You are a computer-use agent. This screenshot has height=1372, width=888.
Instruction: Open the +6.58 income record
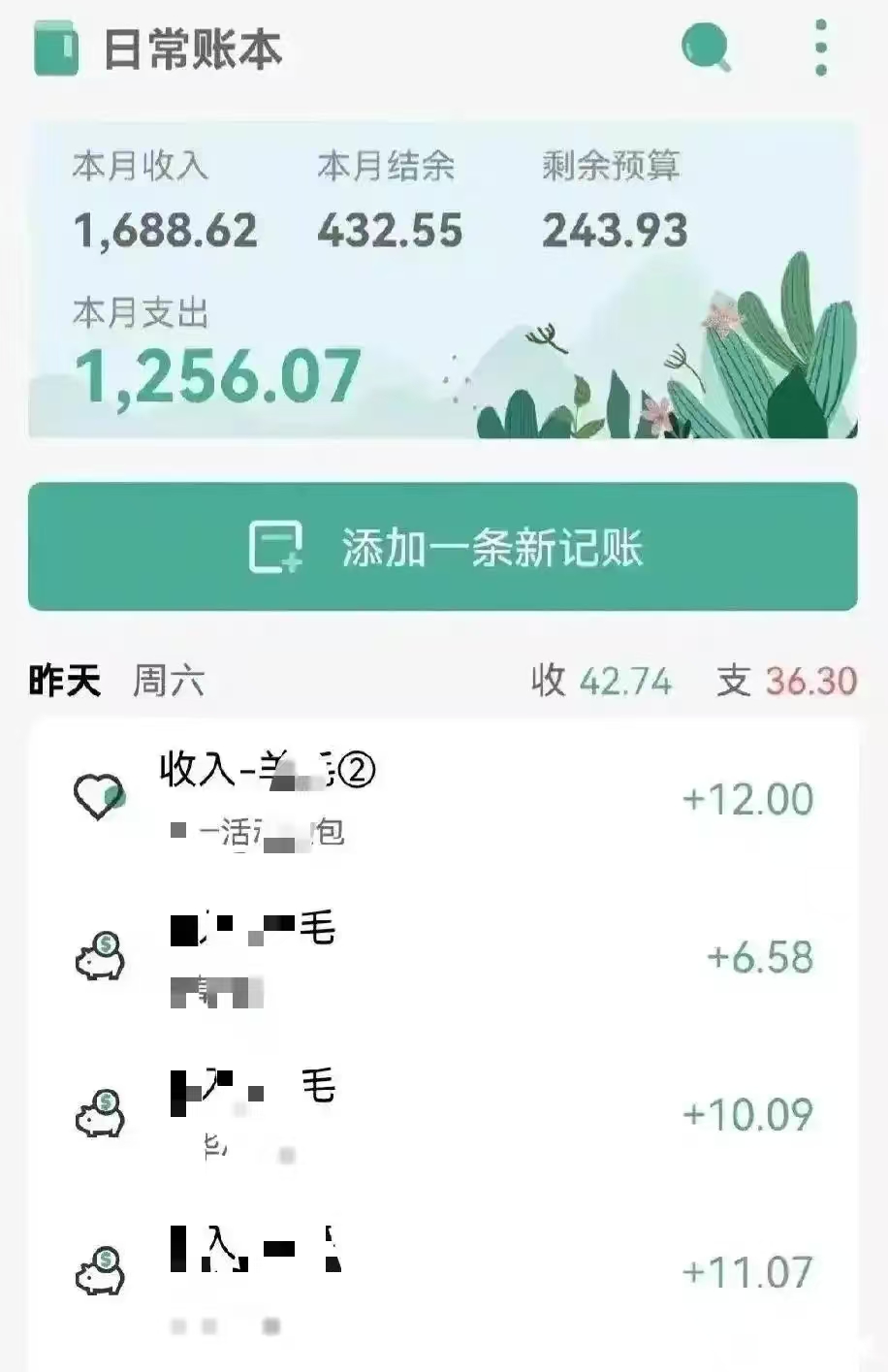click(x=443, y=957)
